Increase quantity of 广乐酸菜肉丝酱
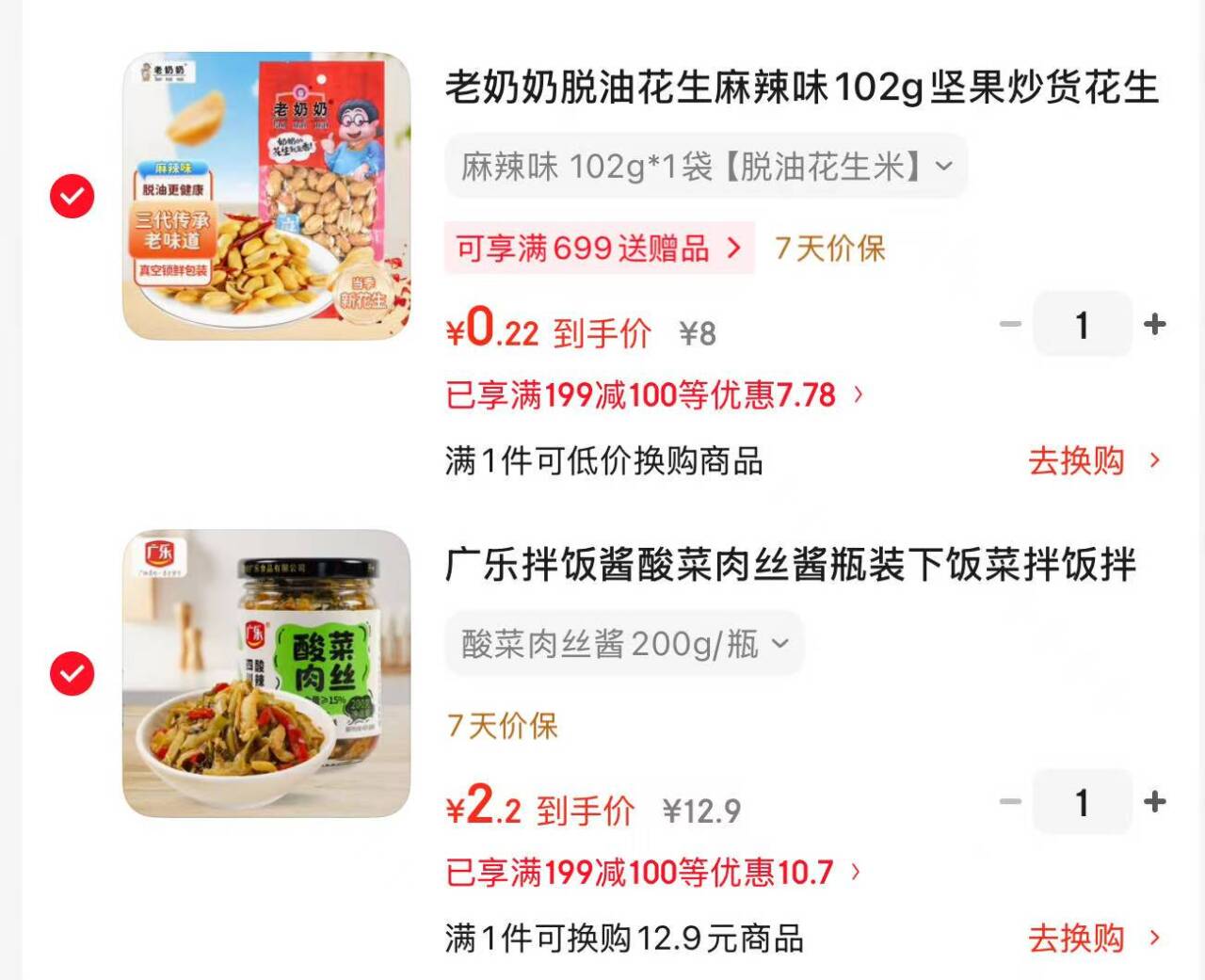 pyautogui.click(x=1154, y=802)
